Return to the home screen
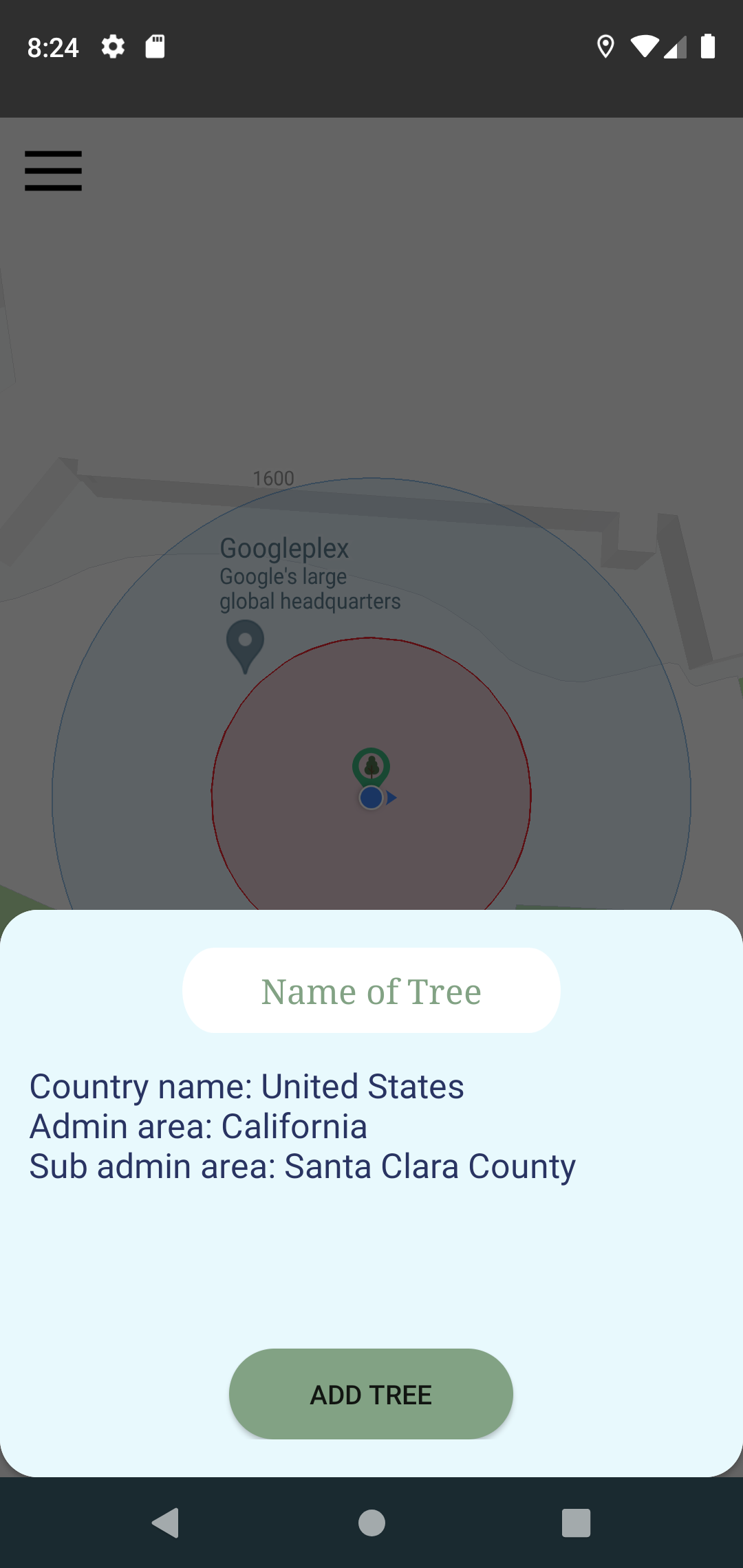Viewport: 743px width, 1568px height. [x=371, y=1523]
